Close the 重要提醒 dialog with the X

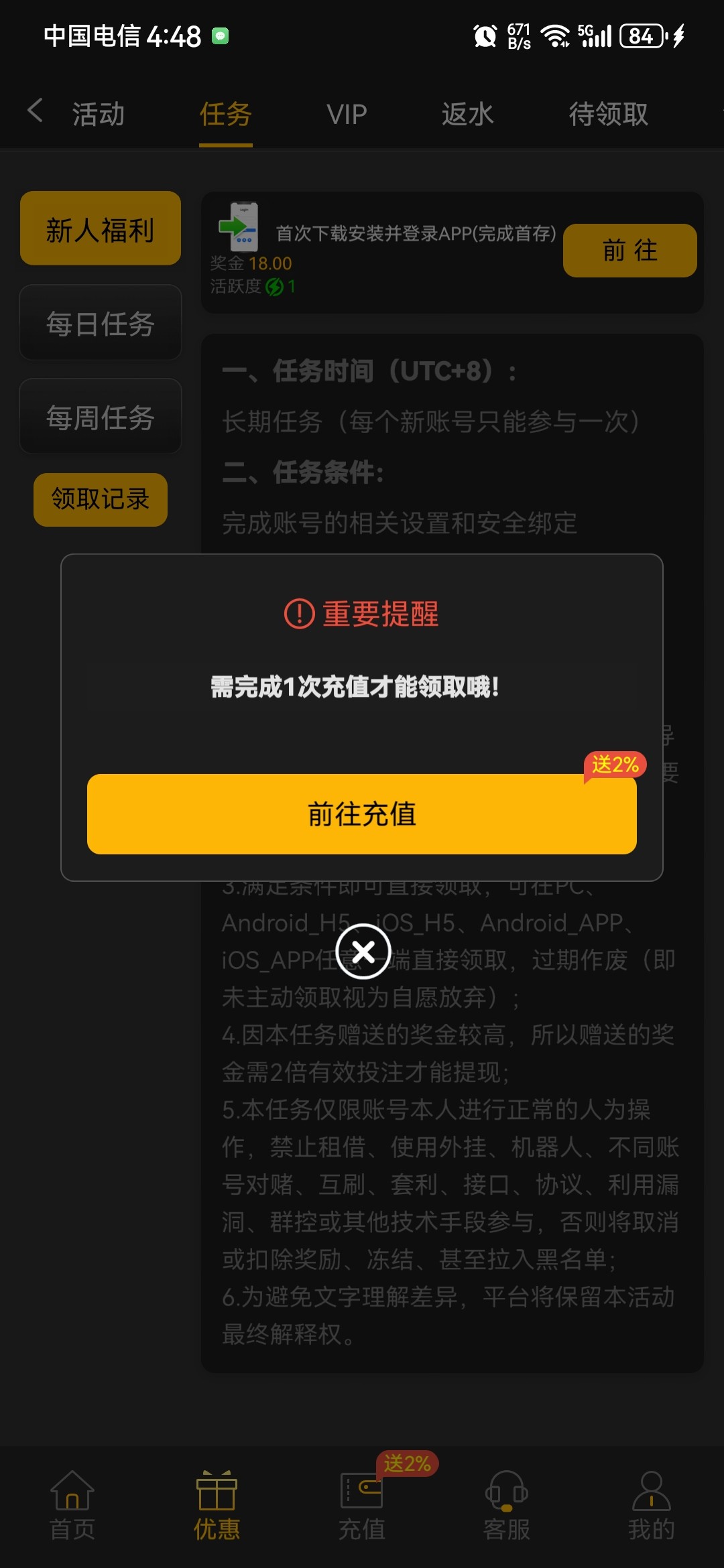click(363, 952)
